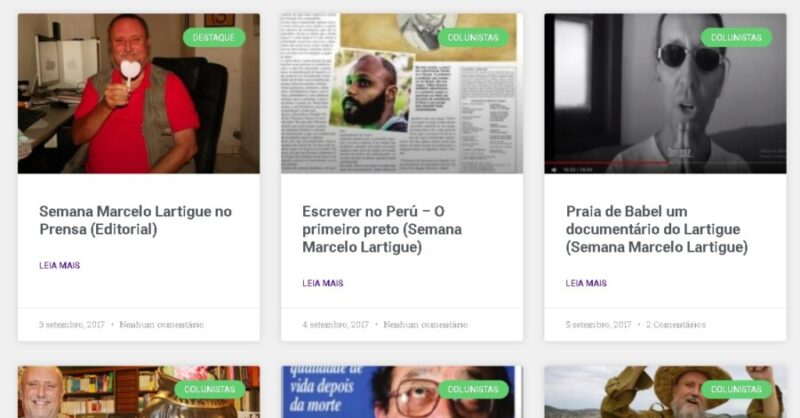
Task: Open the DESTAQUE category tag
Action: point(214,37)
